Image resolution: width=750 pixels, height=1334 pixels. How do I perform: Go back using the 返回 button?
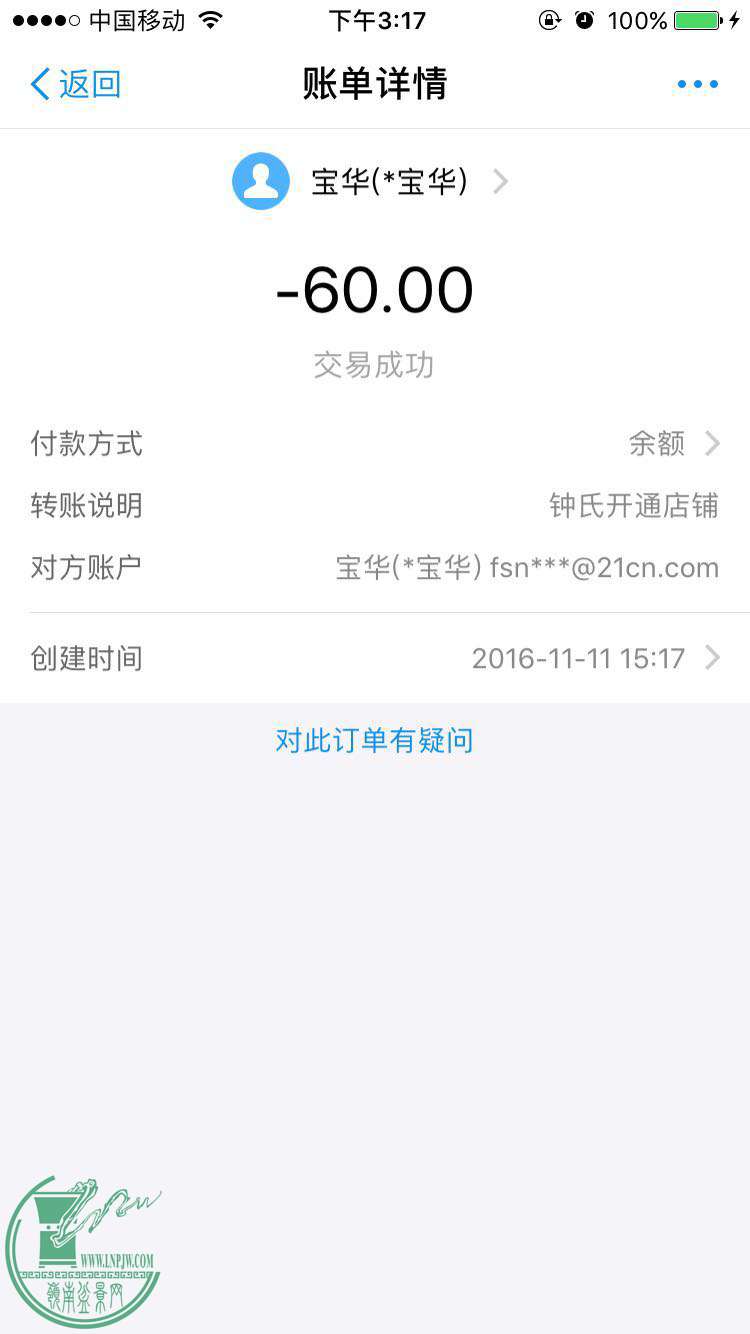click(x=75, y=84)
